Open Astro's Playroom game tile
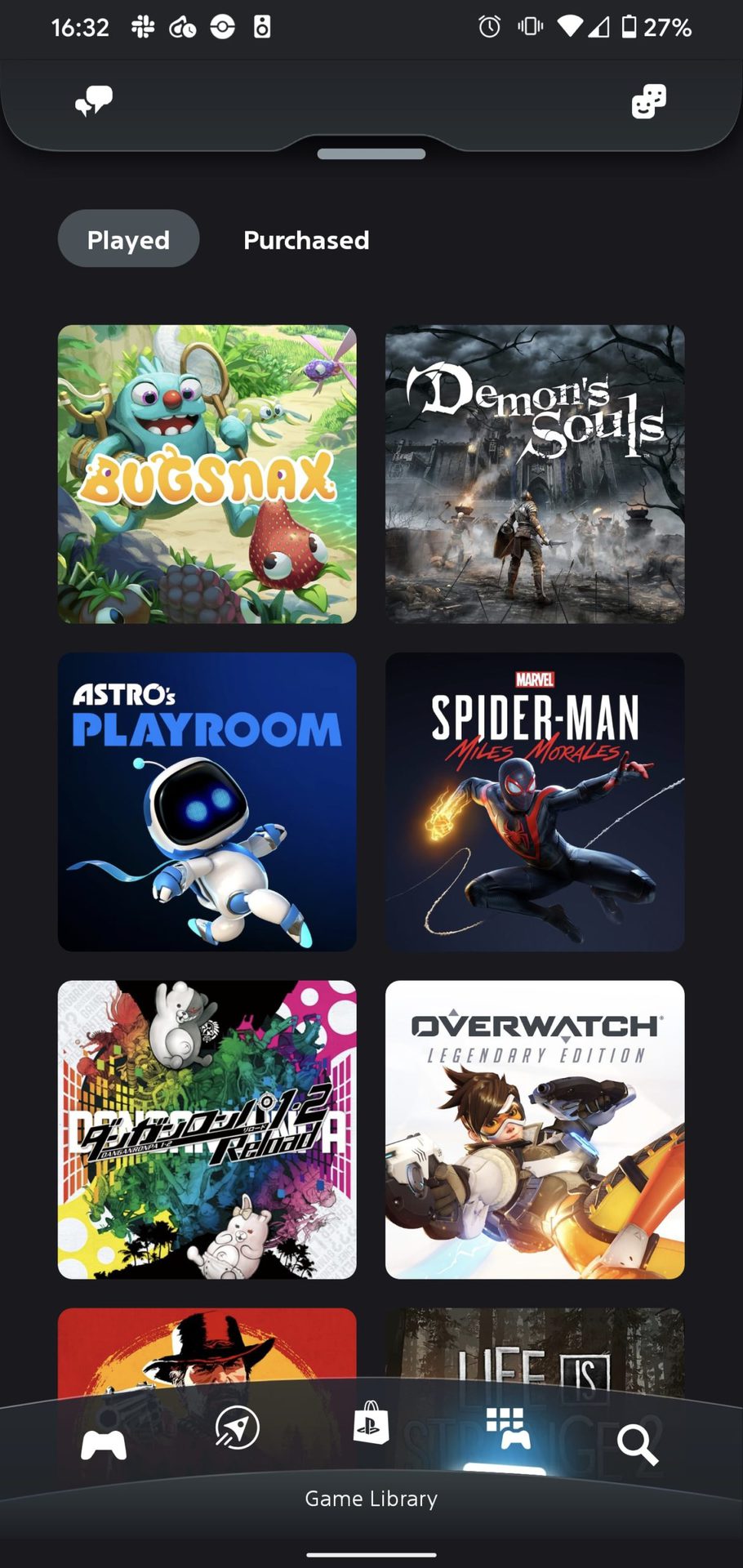743x1568 pixels. point(207,801)
